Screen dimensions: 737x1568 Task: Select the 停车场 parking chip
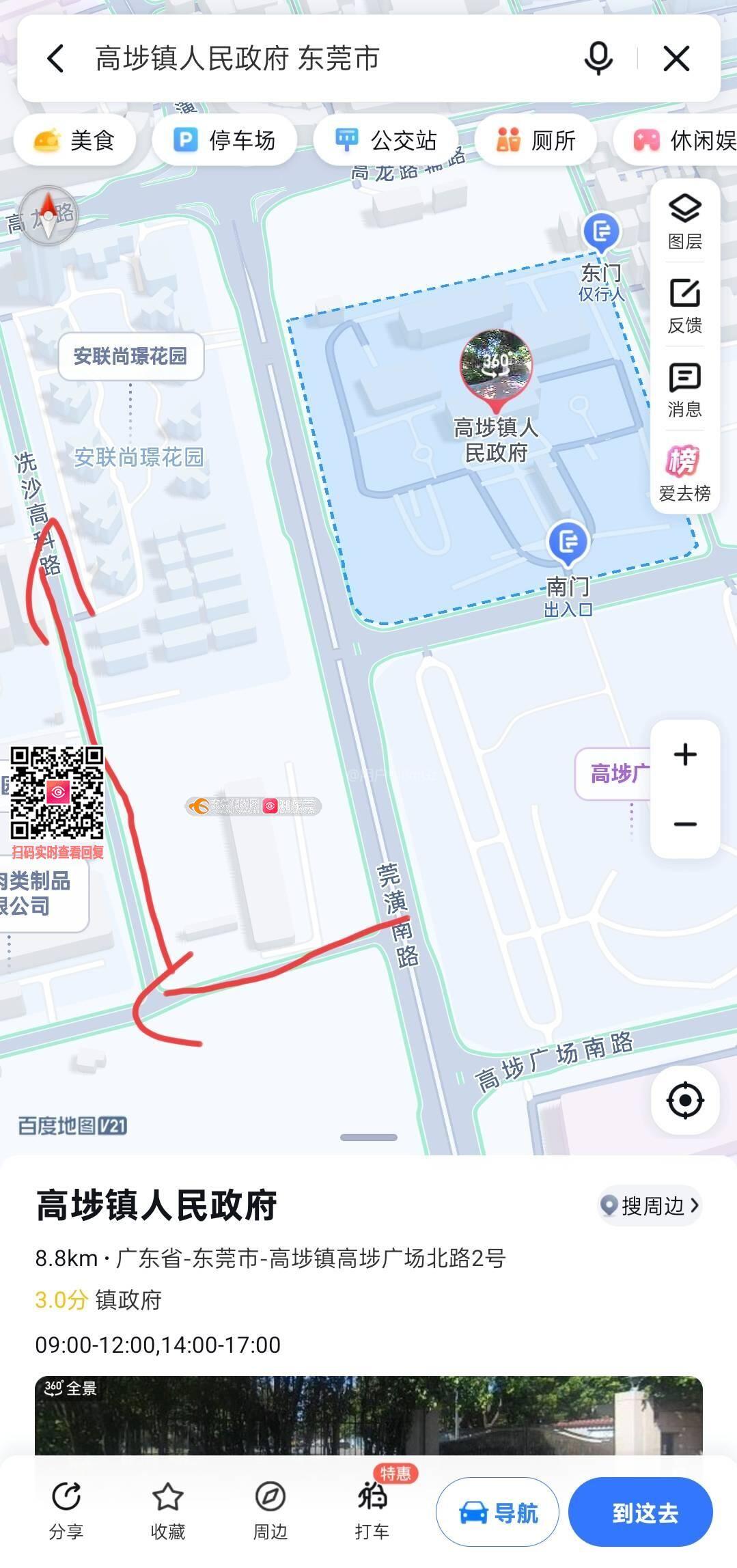coord(225,141)
